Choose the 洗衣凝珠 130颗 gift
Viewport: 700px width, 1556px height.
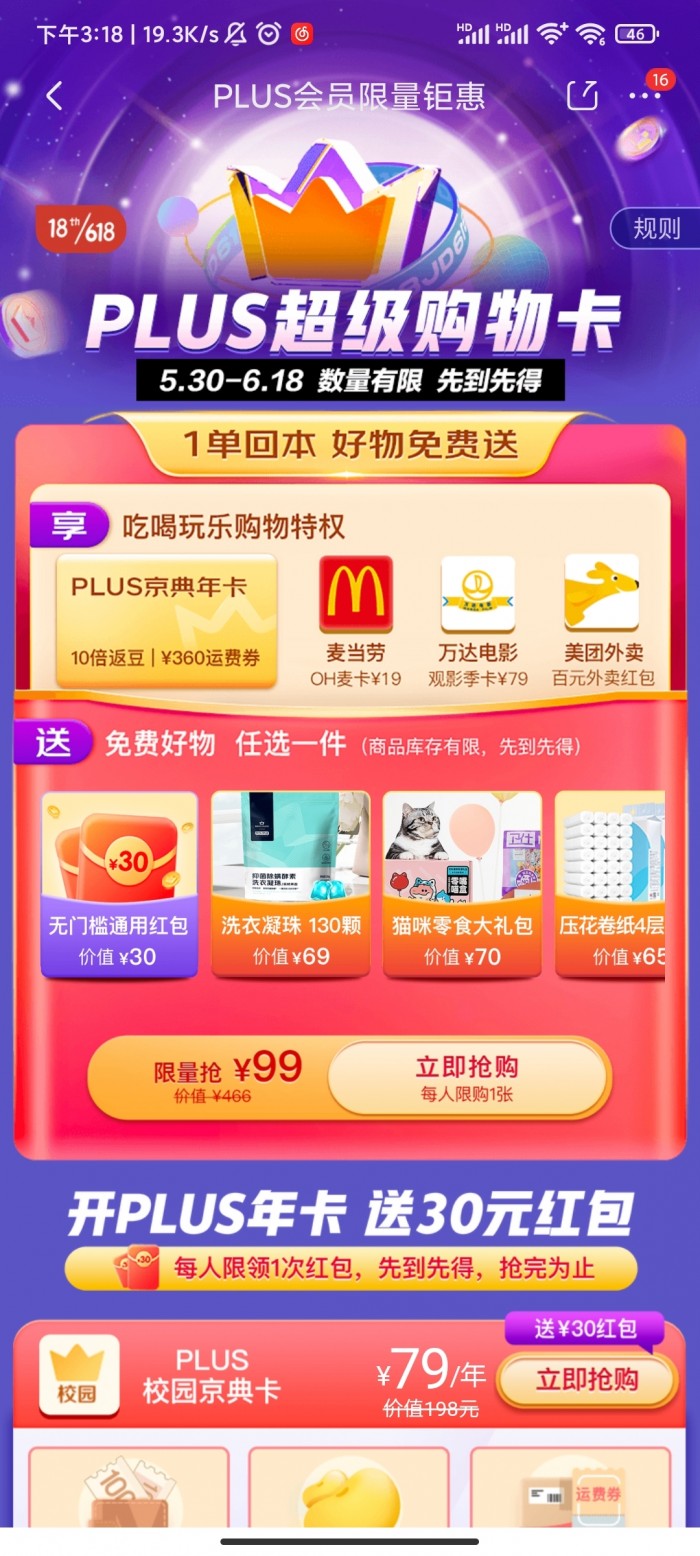pyautogui.click(x=291, y=883)
